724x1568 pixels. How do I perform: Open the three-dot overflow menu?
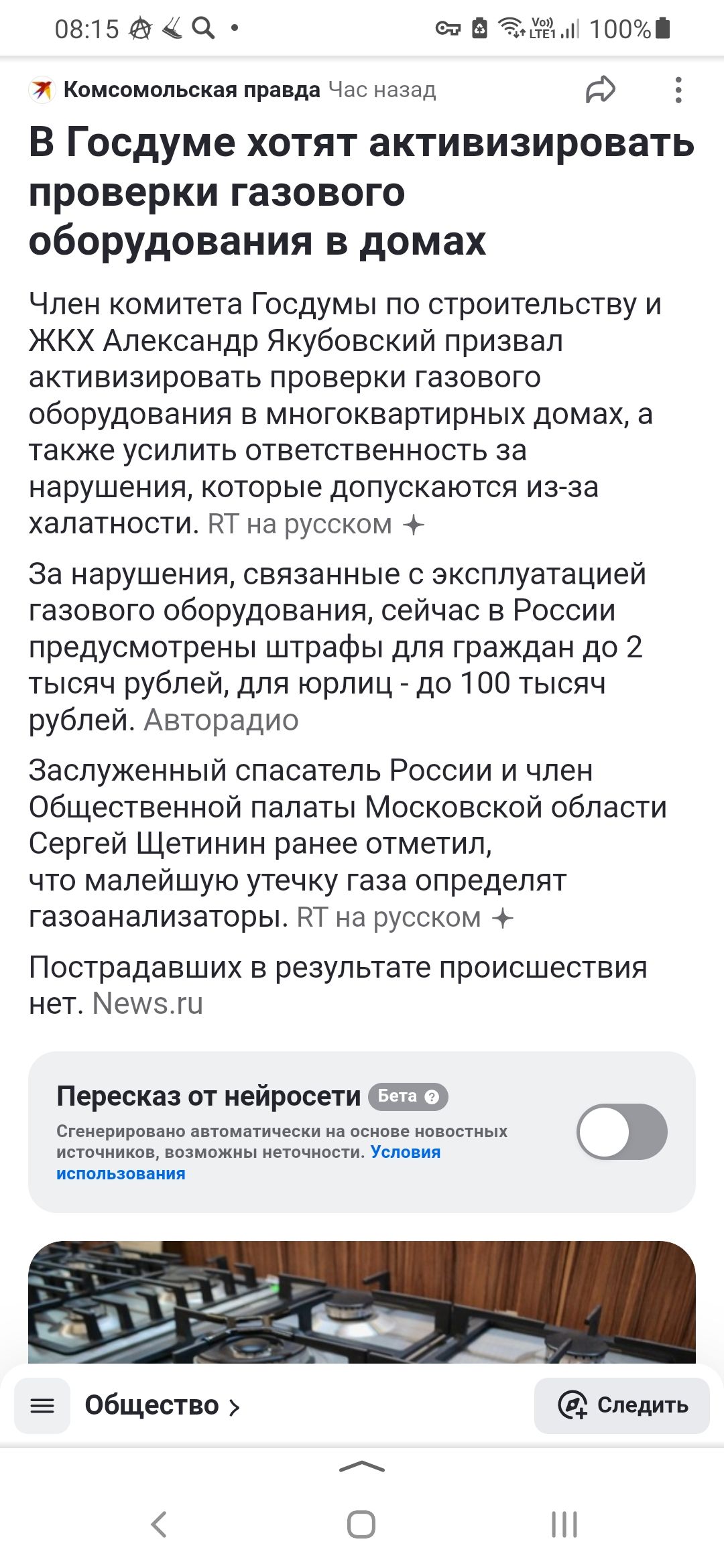[x=678, y=90]
